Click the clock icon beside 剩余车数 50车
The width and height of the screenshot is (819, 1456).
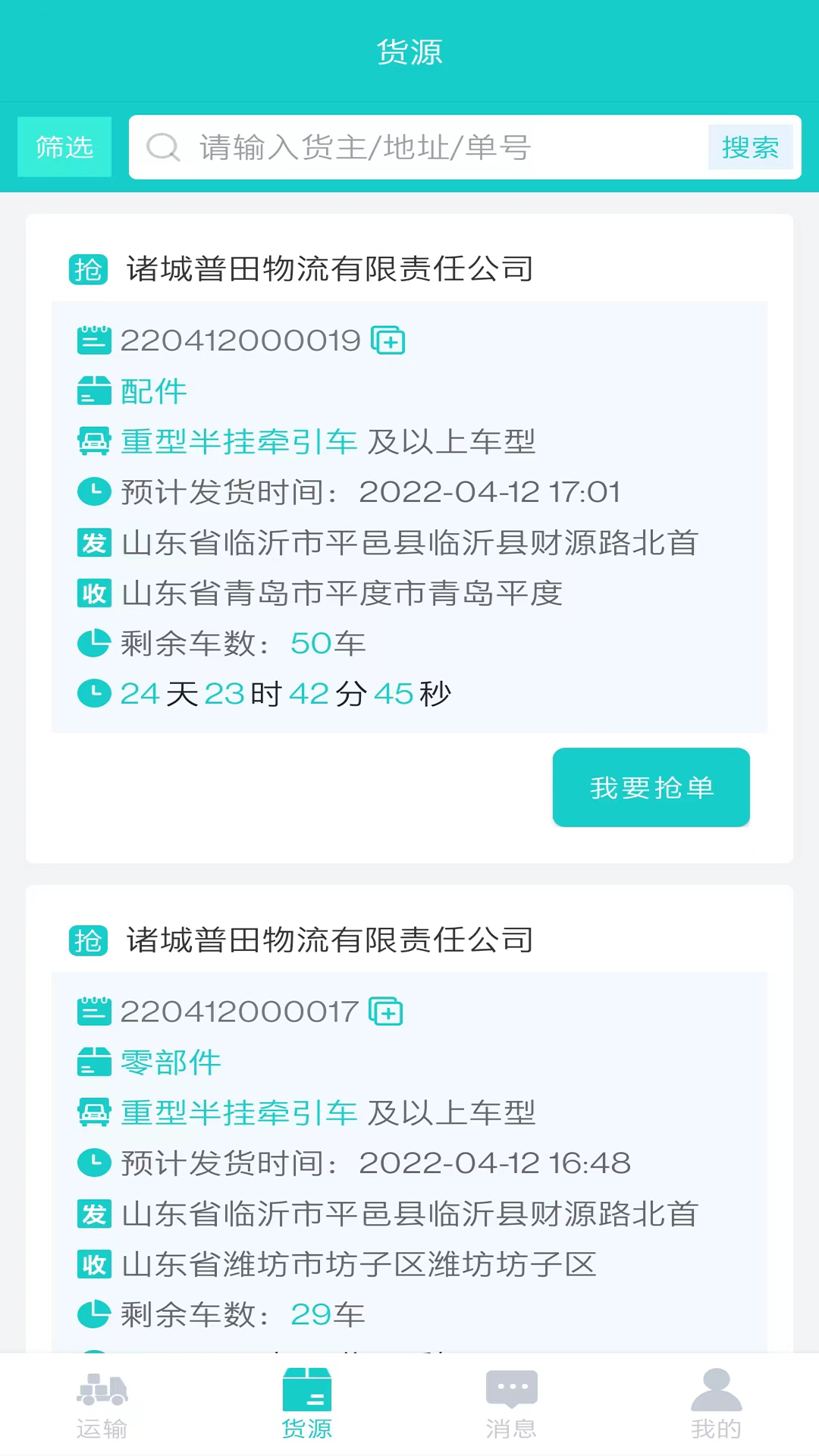tap(93, 643)
